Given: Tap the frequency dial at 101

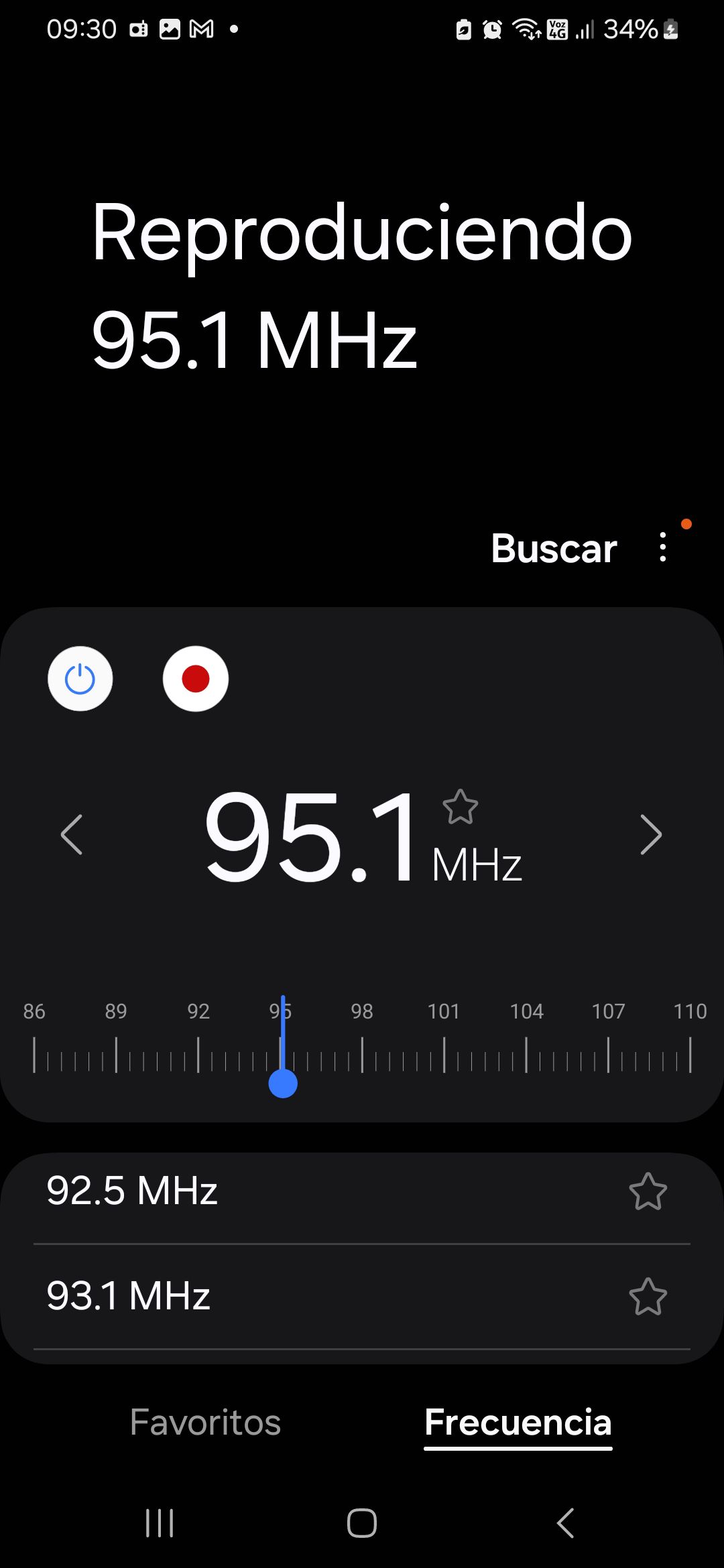Looking at the screenshot, I should (444, 1055).
